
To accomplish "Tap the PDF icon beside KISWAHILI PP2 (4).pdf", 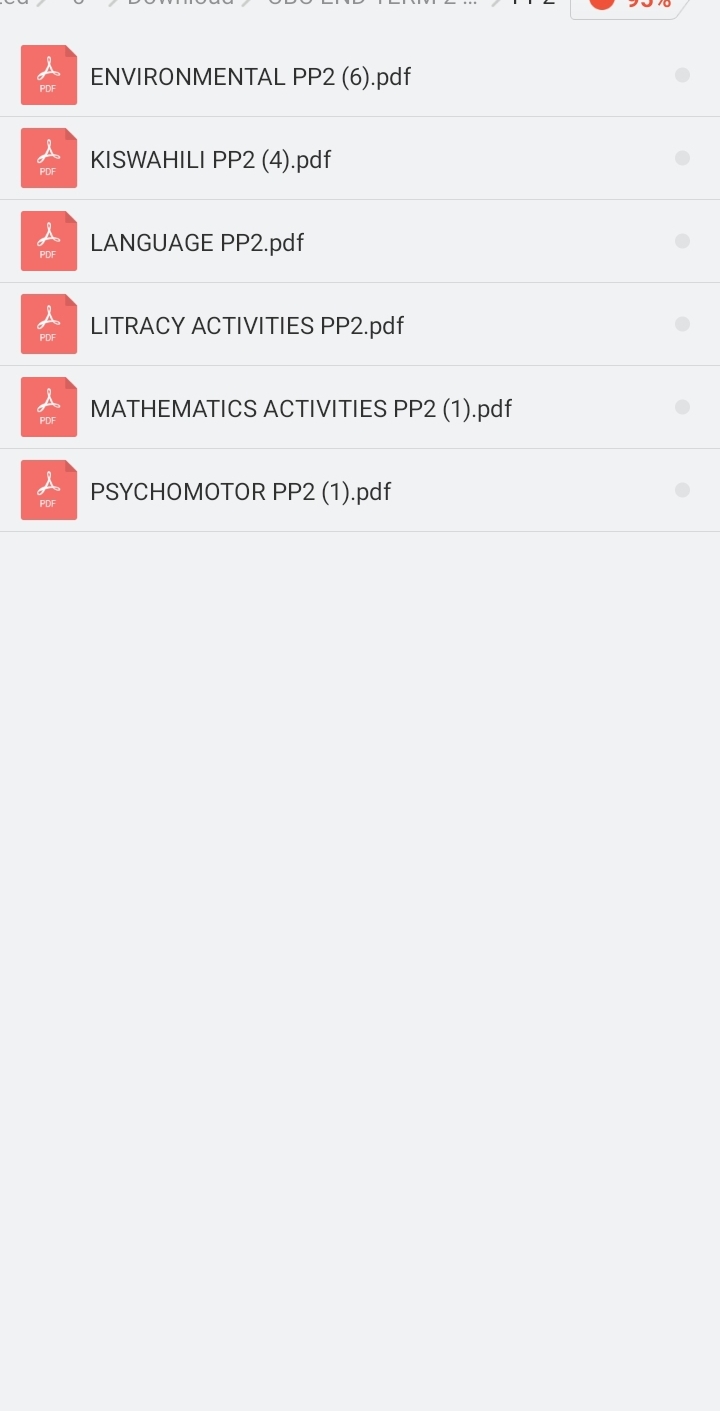I will pyautogui.click(x=48, y=158).
